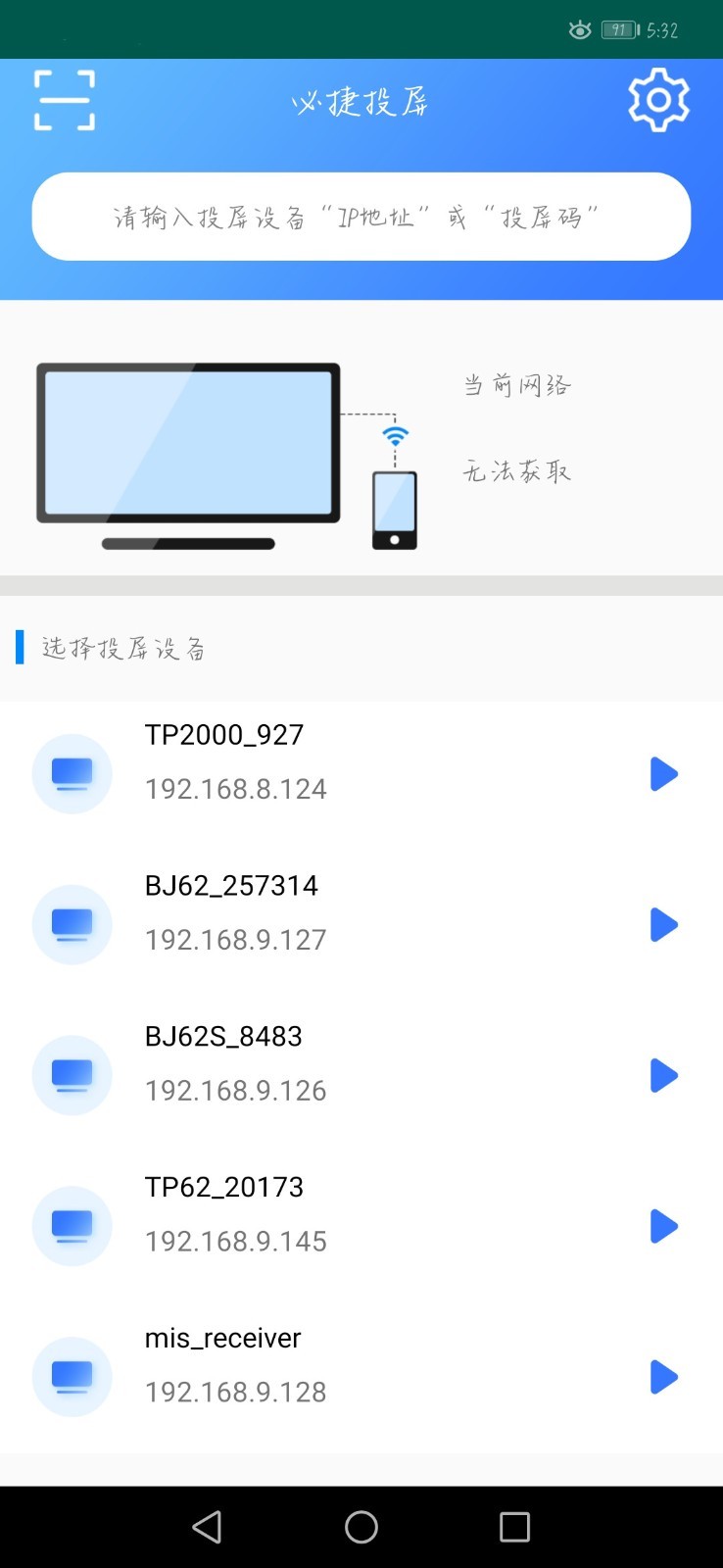The width and height of the screenshot is (723, 1568).
Task: Click the TV icon next to BJ62_257314
Action: (72, 924)
